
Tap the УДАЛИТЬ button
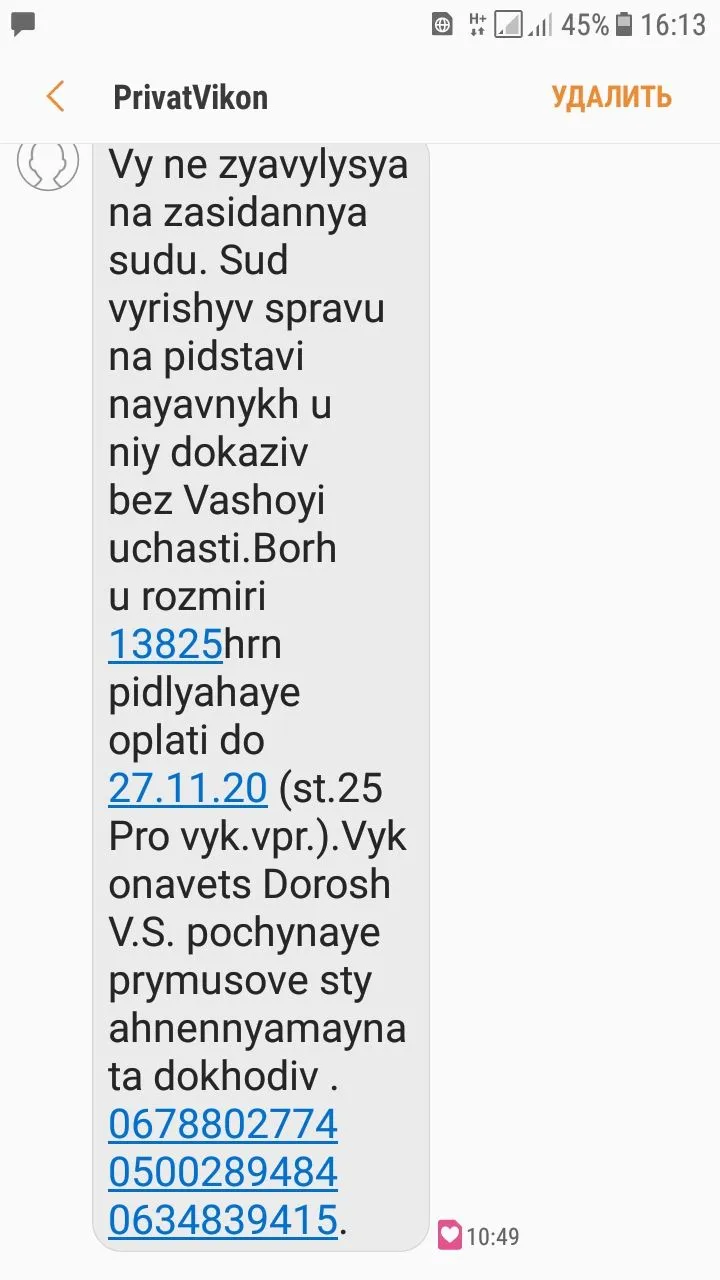click(x=611, y=97)
